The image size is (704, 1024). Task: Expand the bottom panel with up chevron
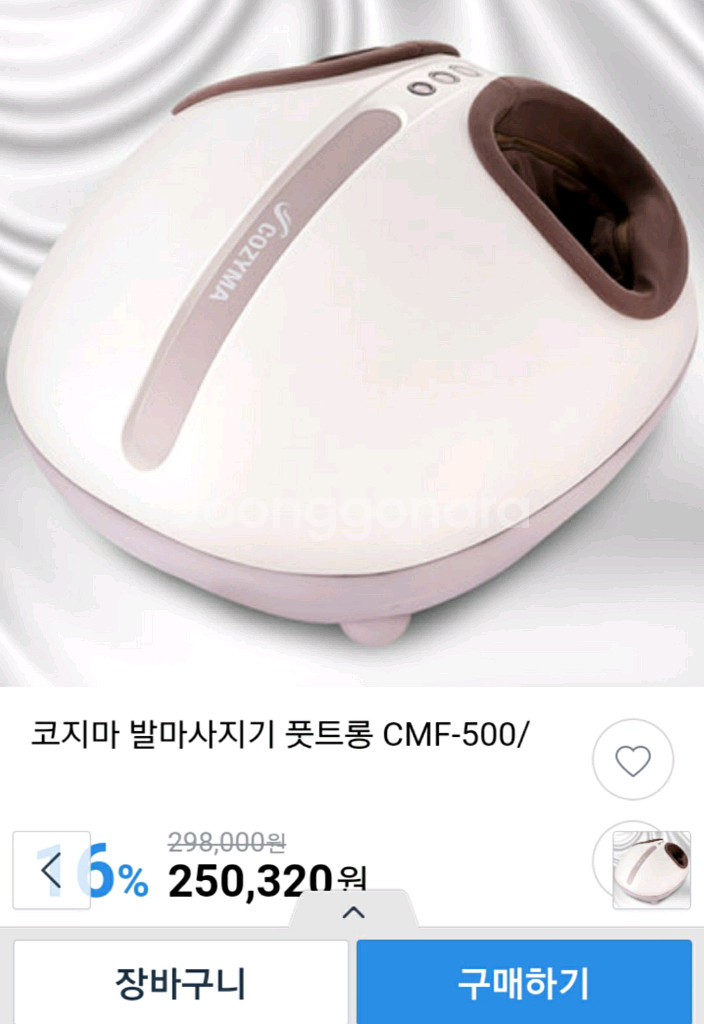click(353, 911)
